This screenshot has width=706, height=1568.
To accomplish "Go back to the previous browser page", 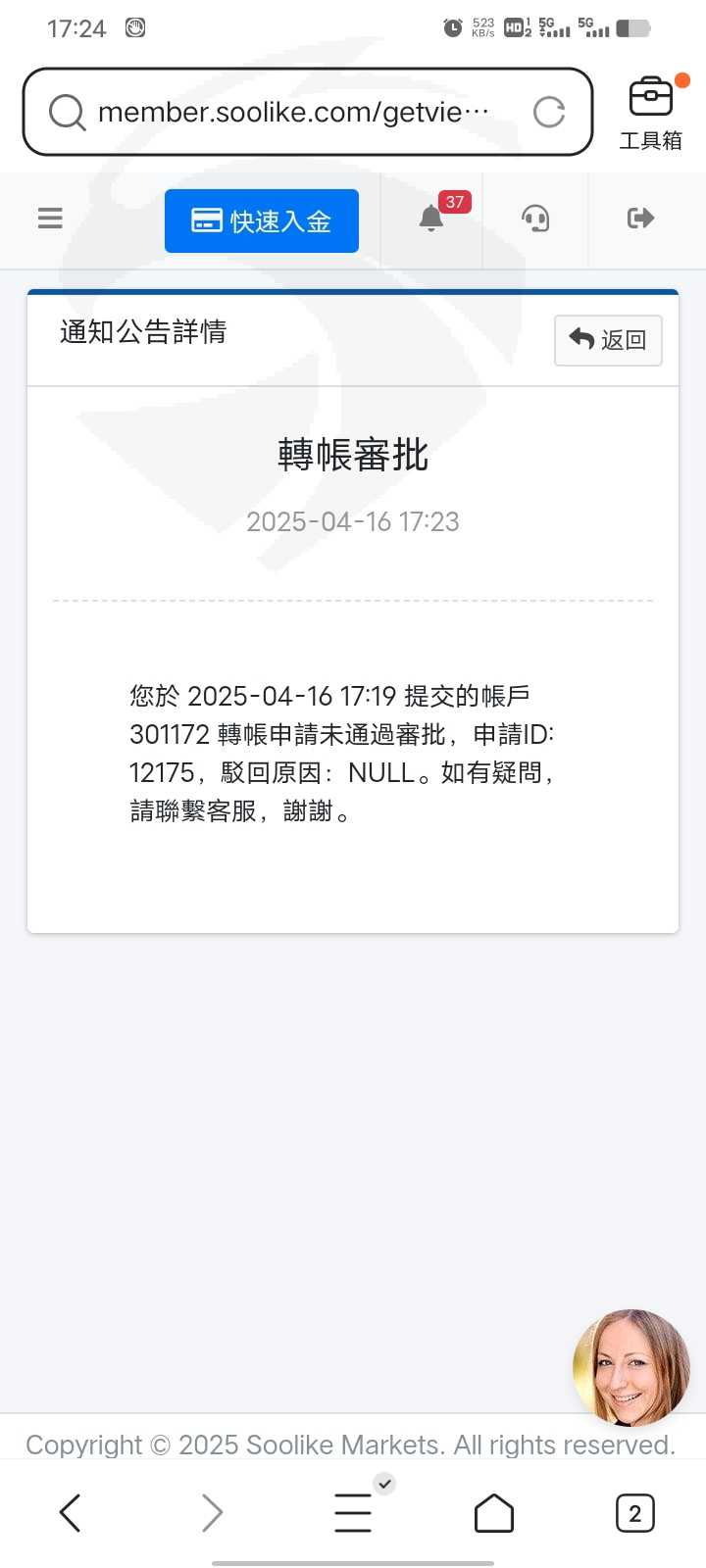I will (x=71, y=1513).
